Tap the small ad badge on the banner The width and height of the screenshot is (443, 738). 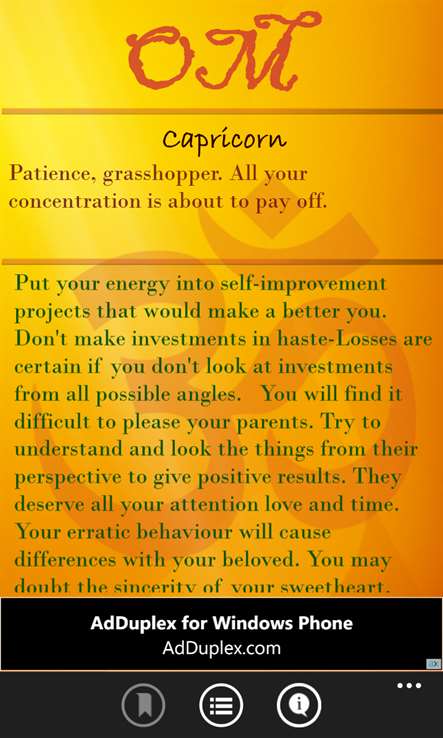(434, 664)
